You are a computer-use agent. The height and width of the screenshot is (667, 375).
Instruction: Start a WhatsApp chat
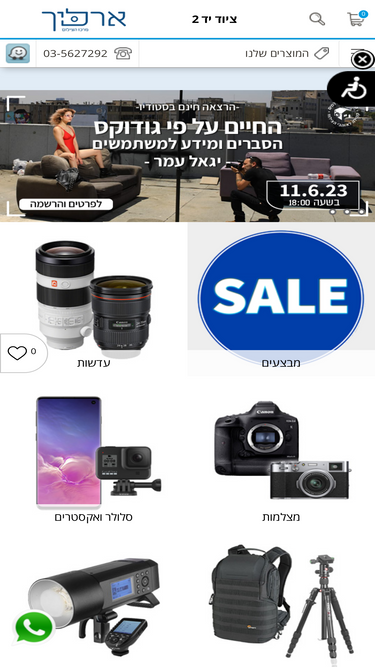pyautogui.click(x=34, y=627)
